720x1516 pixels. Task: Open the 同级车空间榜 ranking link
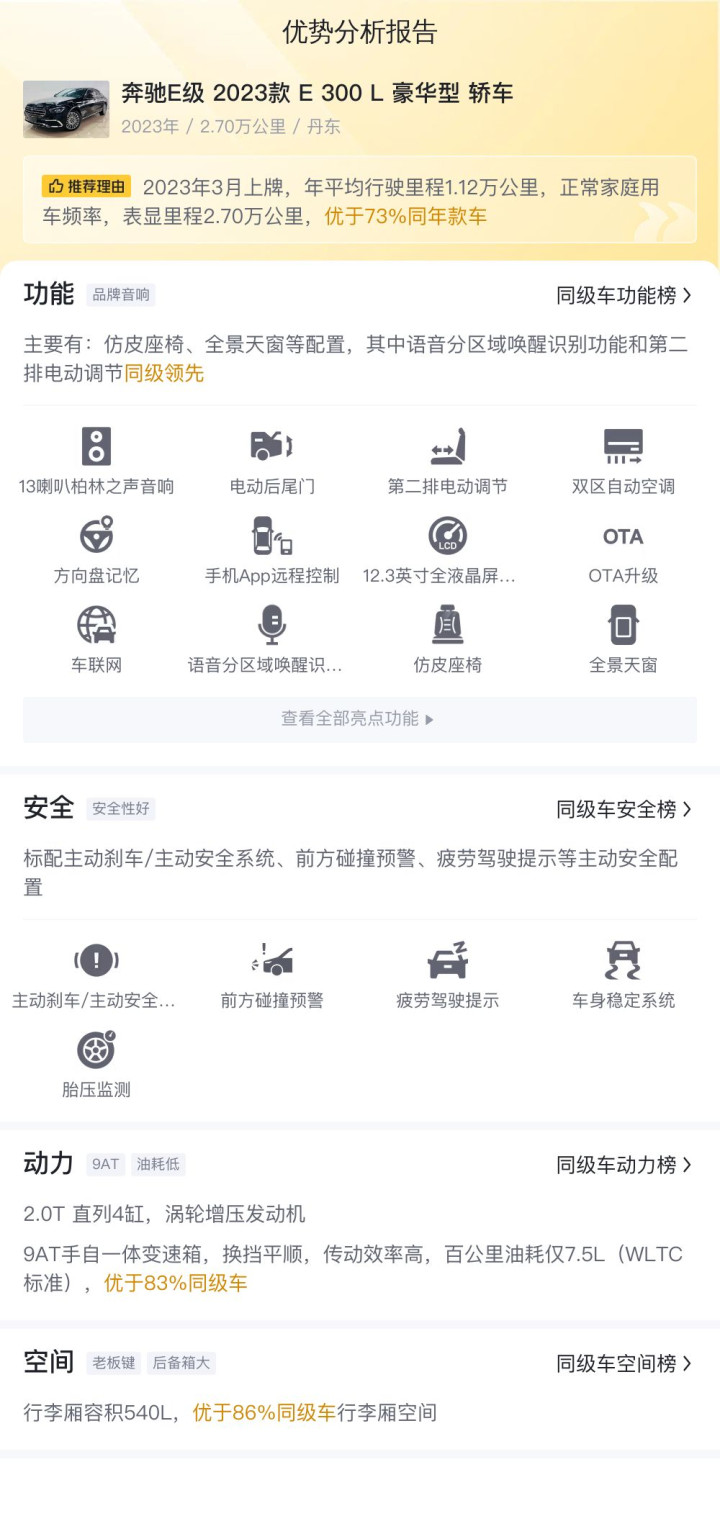pyautogui.click(x=624, y=1363)
